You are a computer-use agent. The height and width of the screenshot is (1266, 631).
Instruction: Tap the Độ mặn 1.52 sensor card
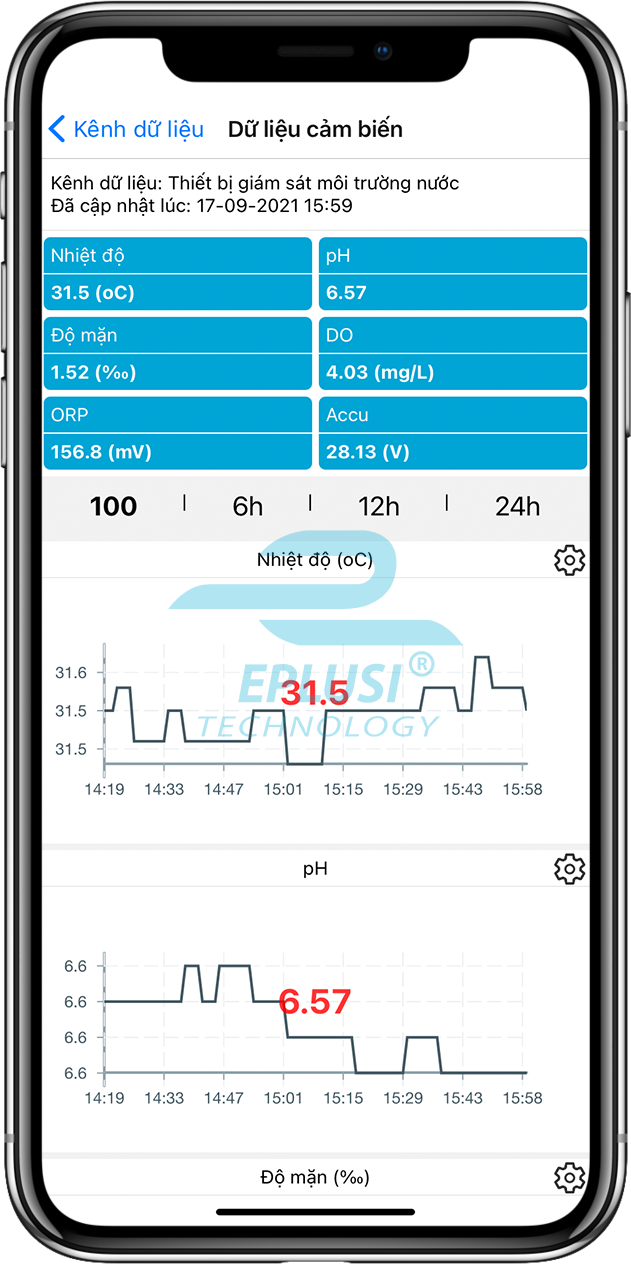178,353
